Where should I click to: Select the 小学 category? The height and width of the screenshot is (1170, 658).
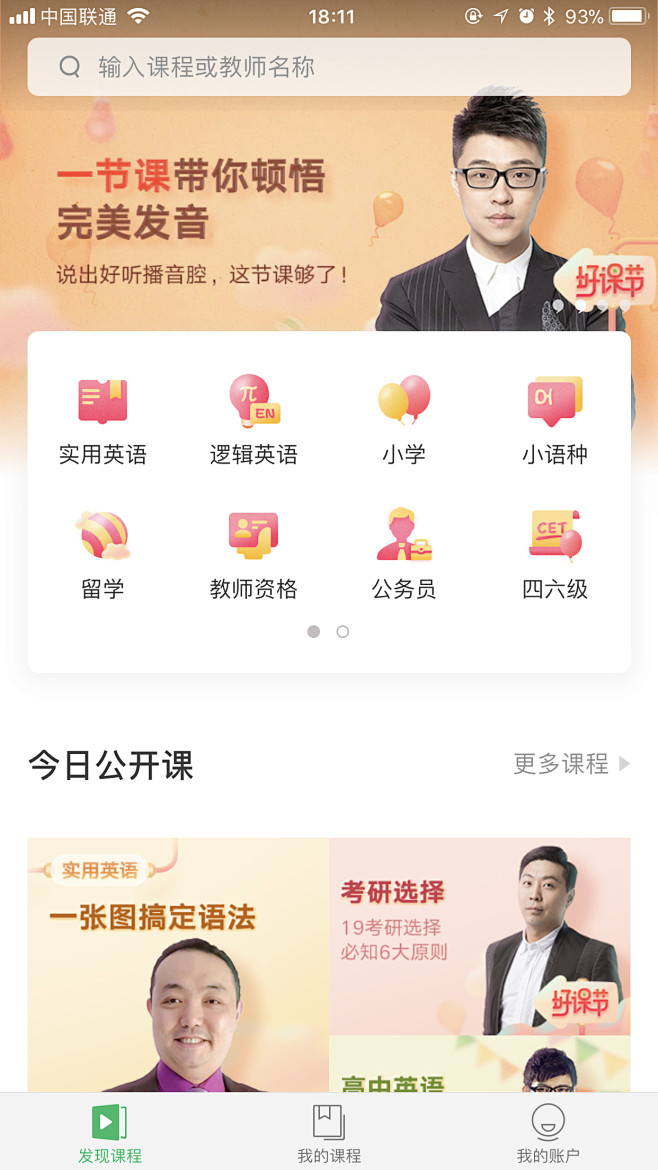[x=404, y=422]
